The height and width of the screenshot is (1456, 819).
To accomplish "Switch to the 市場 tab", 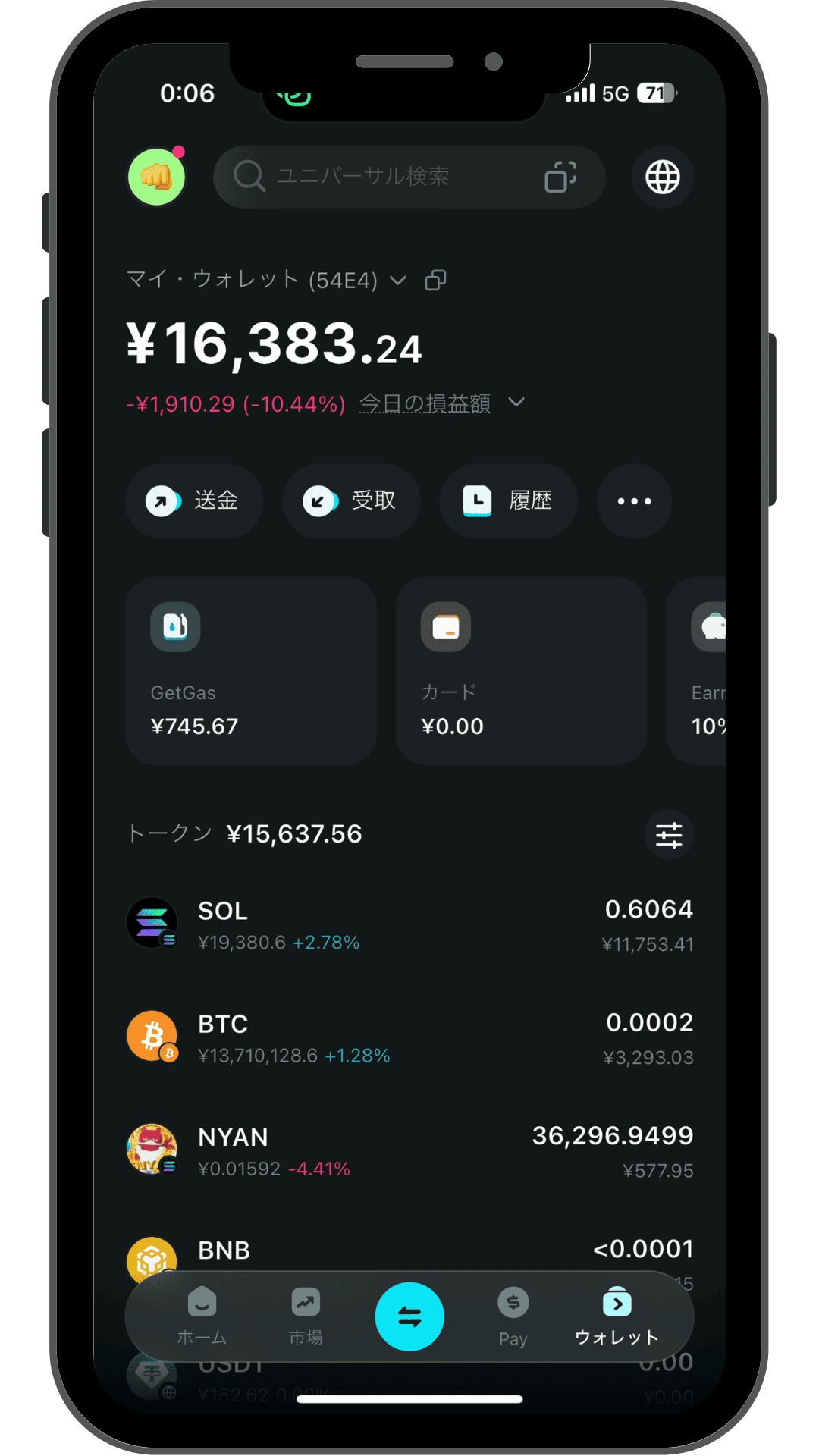I will tap(306, 1316).
